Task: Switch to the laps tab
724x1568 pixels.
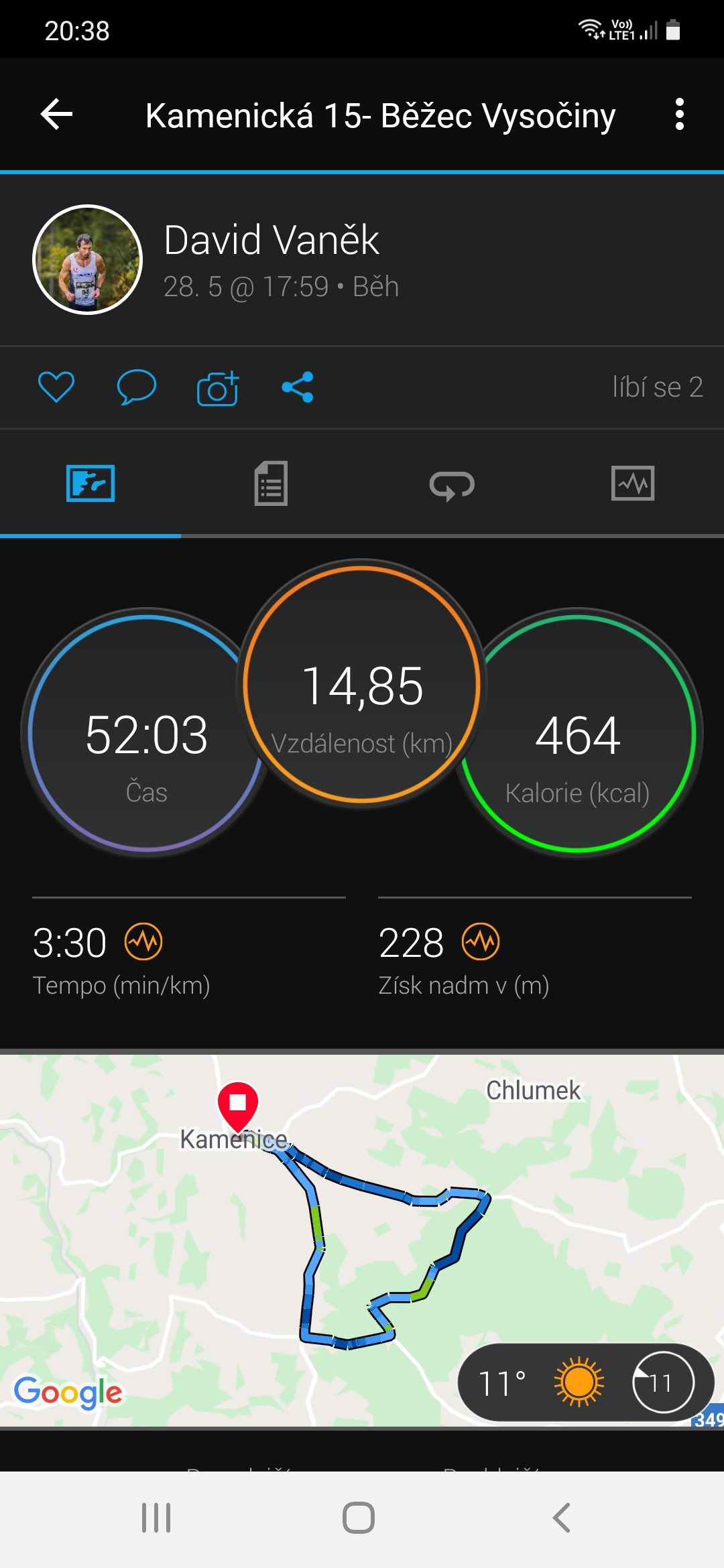Action: (x=452, y=483)
